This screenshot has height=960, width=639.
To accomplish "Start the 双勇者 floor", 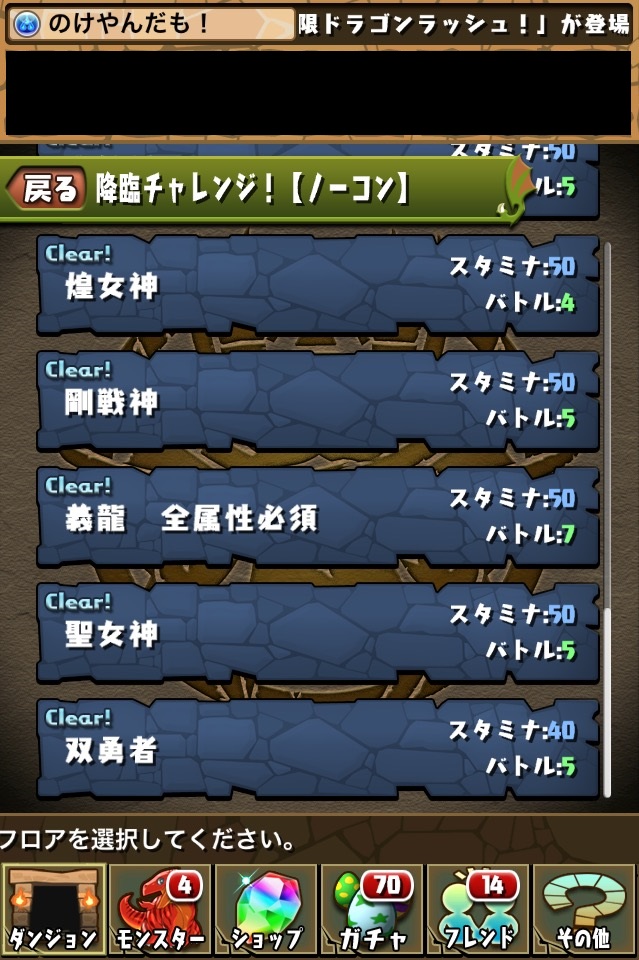I will (x=318, y=748).
